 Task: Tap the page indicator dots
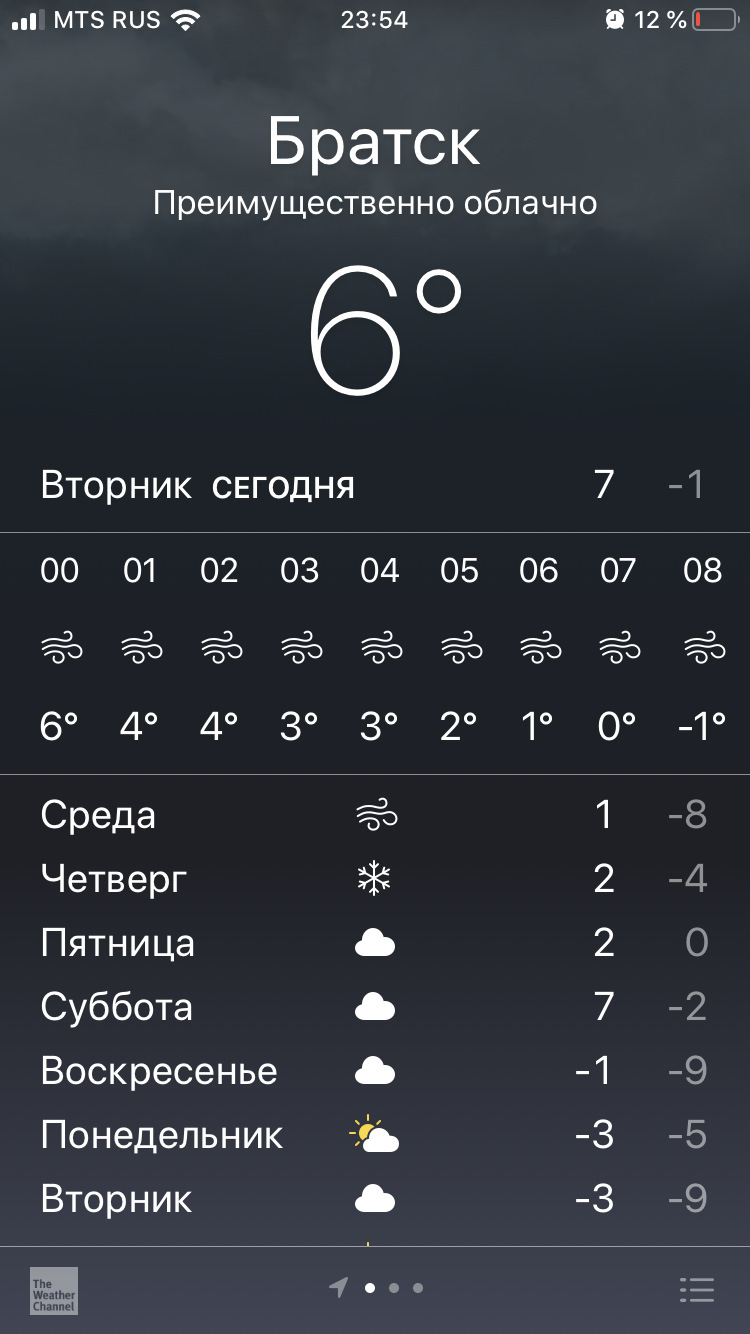[x=393, y=1288]
